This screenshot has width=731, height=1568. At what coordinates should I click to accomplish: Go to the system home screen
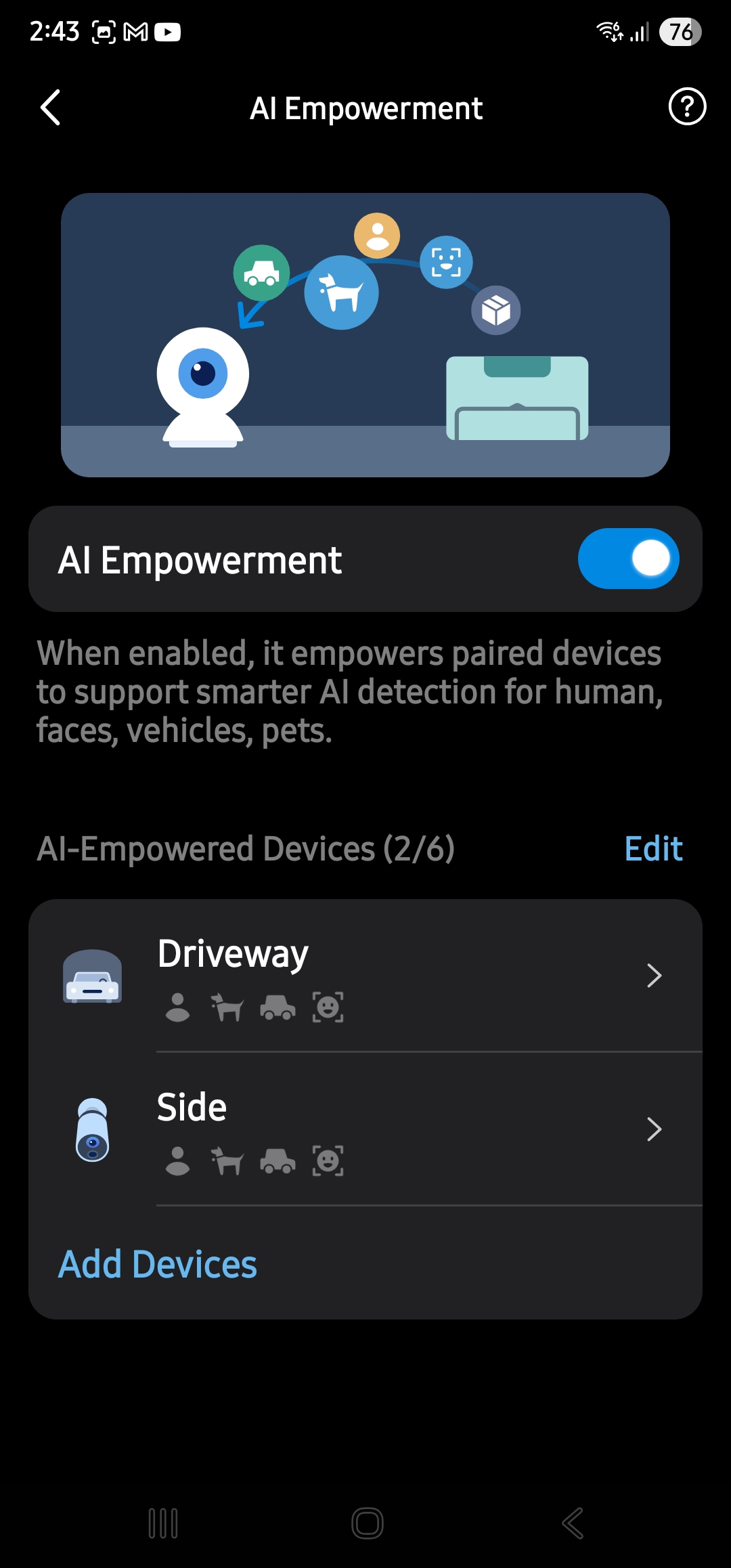[367, 1523]
